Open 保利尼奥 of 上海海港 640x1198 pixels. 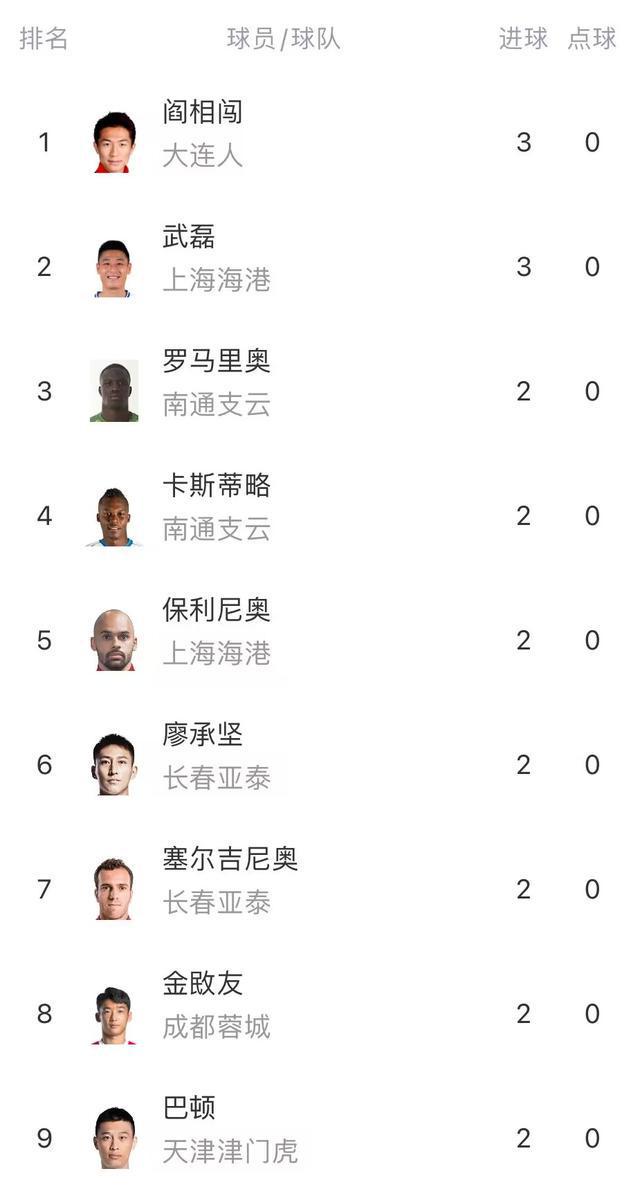[320, 640]
